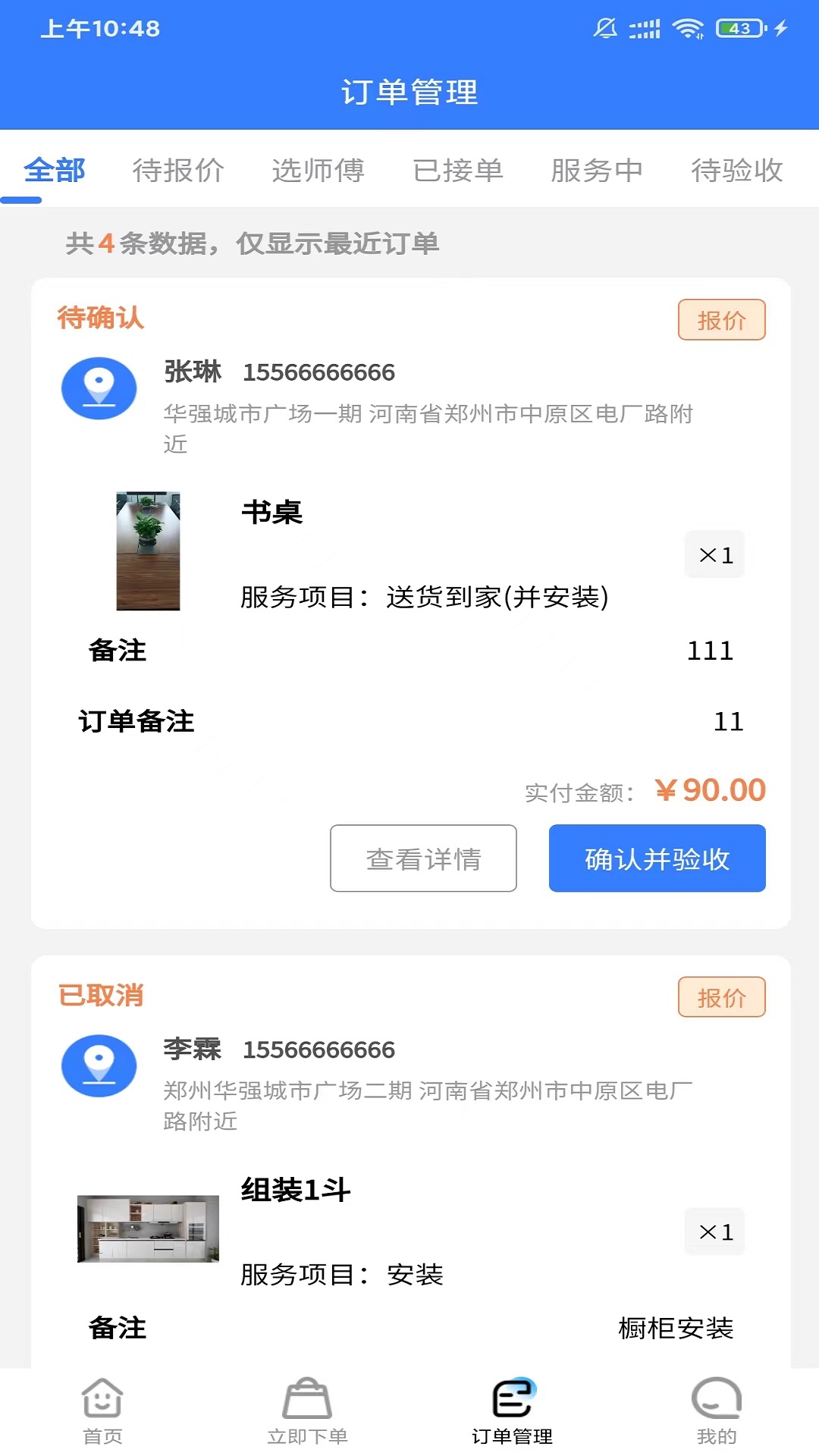Click the ×1 quantity badge for 书桌
The width and height of the screenshot is (819, 1456).
click(714, 554)
